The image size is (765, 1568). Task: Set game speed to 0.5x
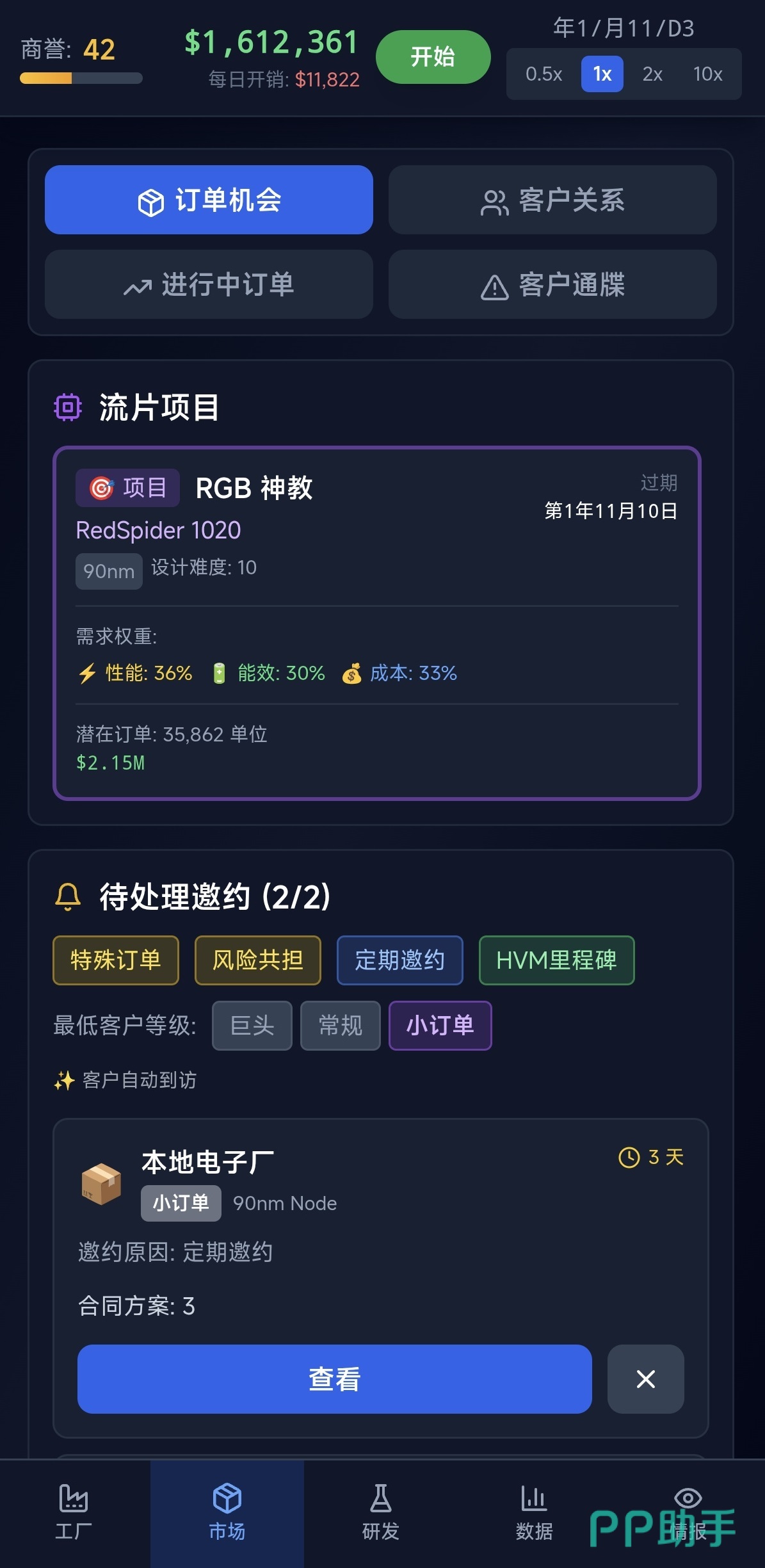coord(544,74)
